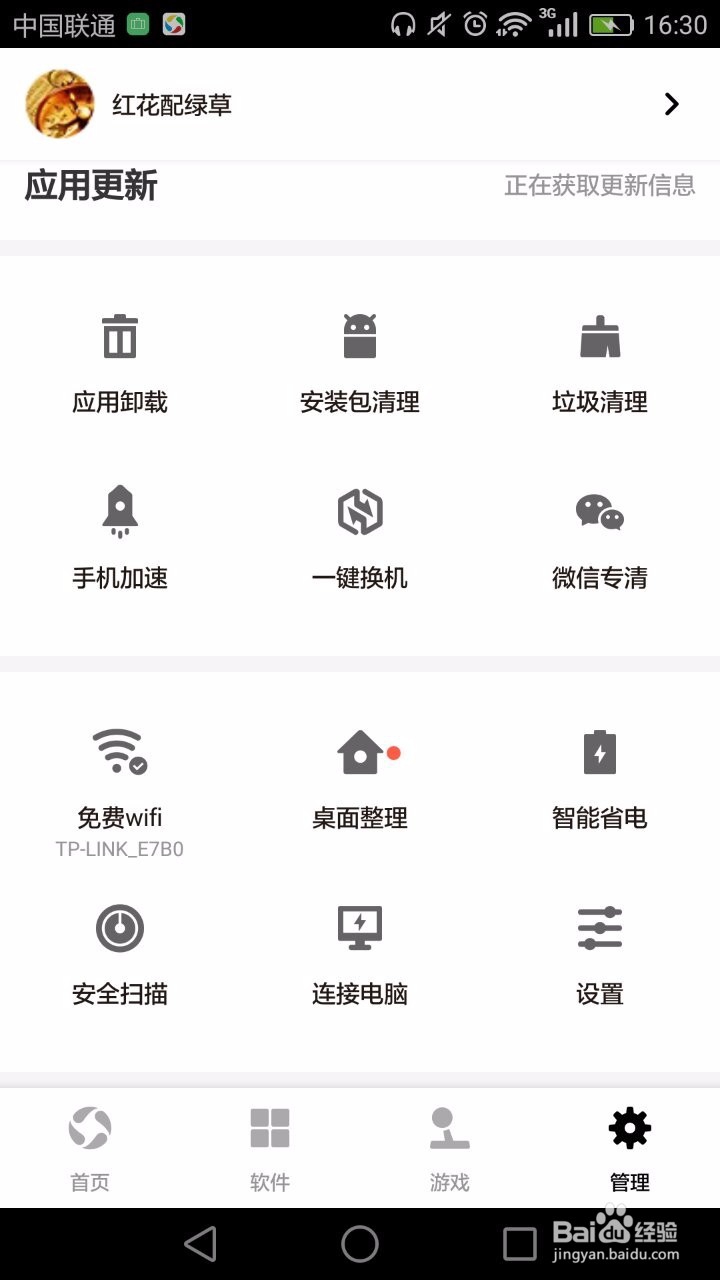Open 一键换机 phone switch tool

click(360, 538)
